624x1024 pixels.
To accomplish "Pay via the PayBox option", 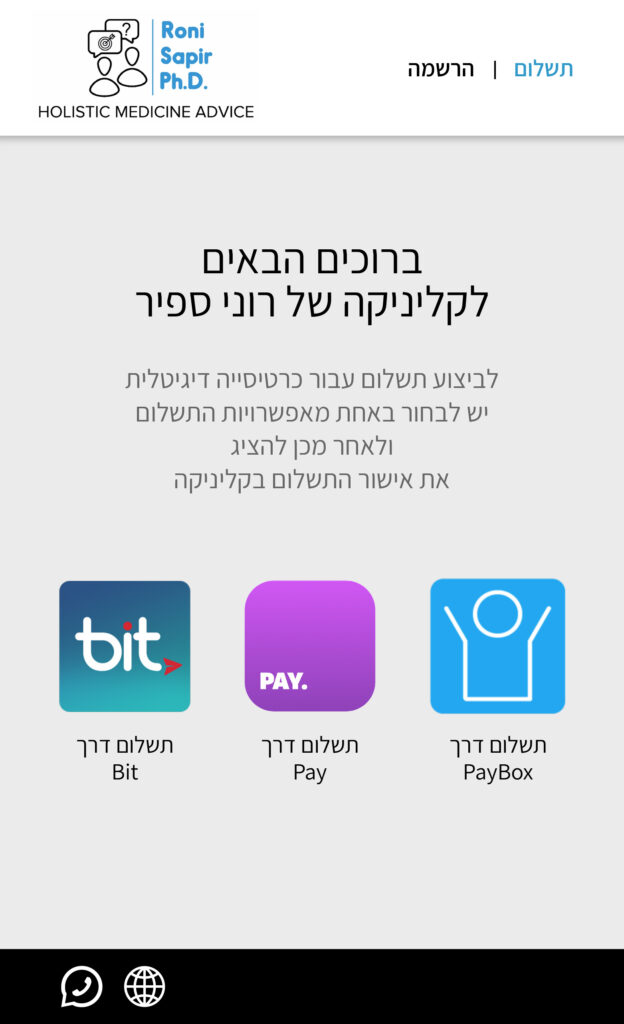I will point(497,646).
